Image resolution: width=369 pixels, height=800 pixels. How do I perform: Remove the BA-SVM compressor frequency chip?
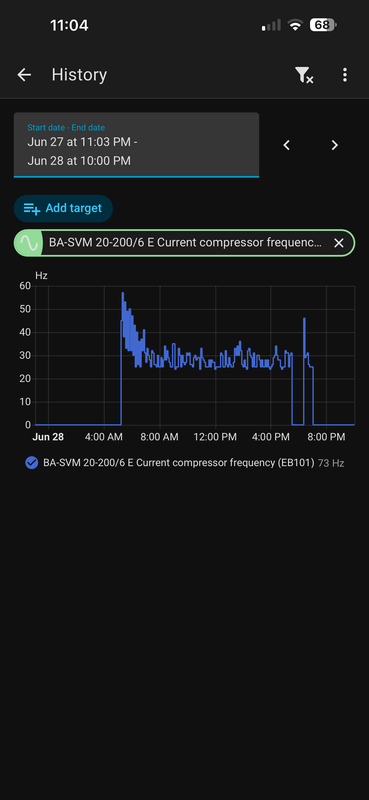click(338, 243)
